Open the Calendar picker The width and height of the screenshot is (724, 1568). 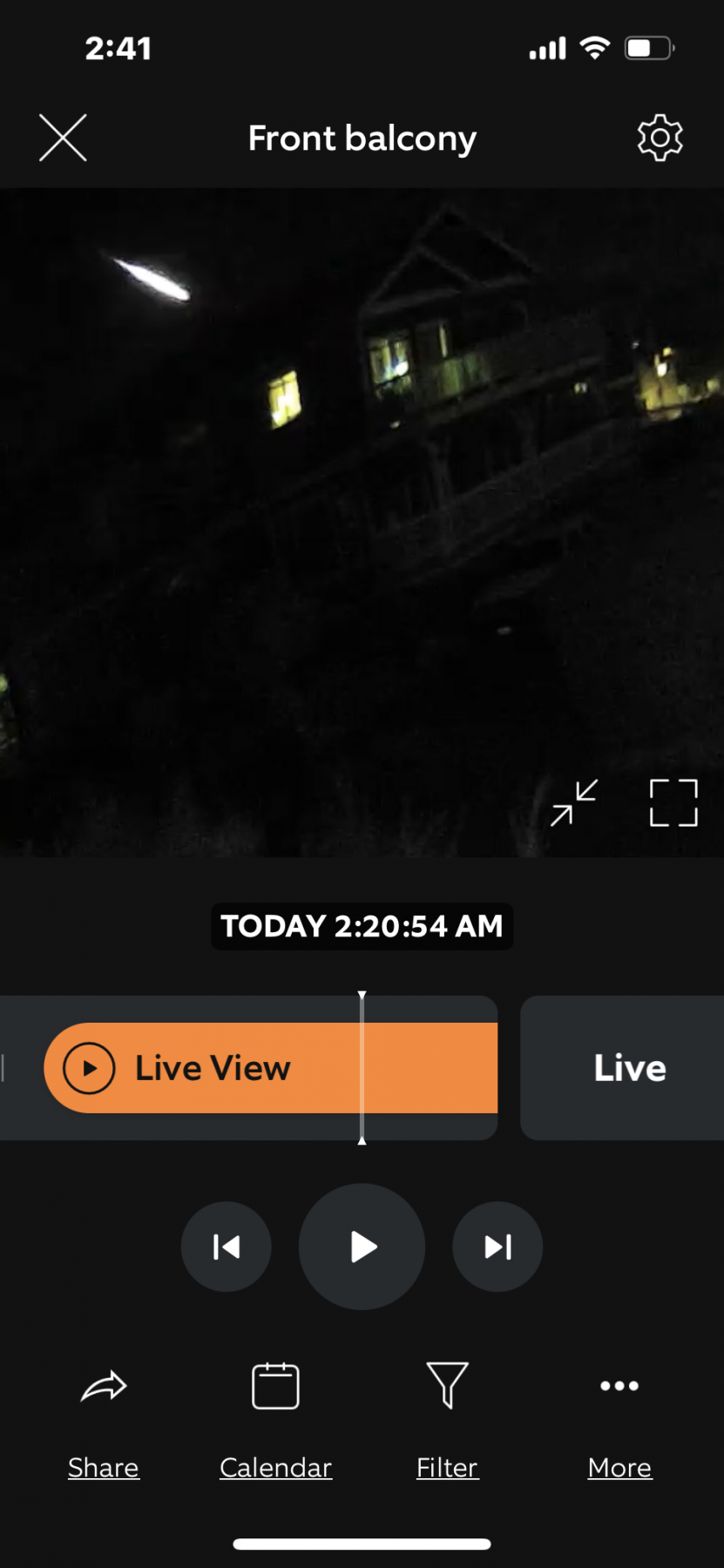(275, 1418)
